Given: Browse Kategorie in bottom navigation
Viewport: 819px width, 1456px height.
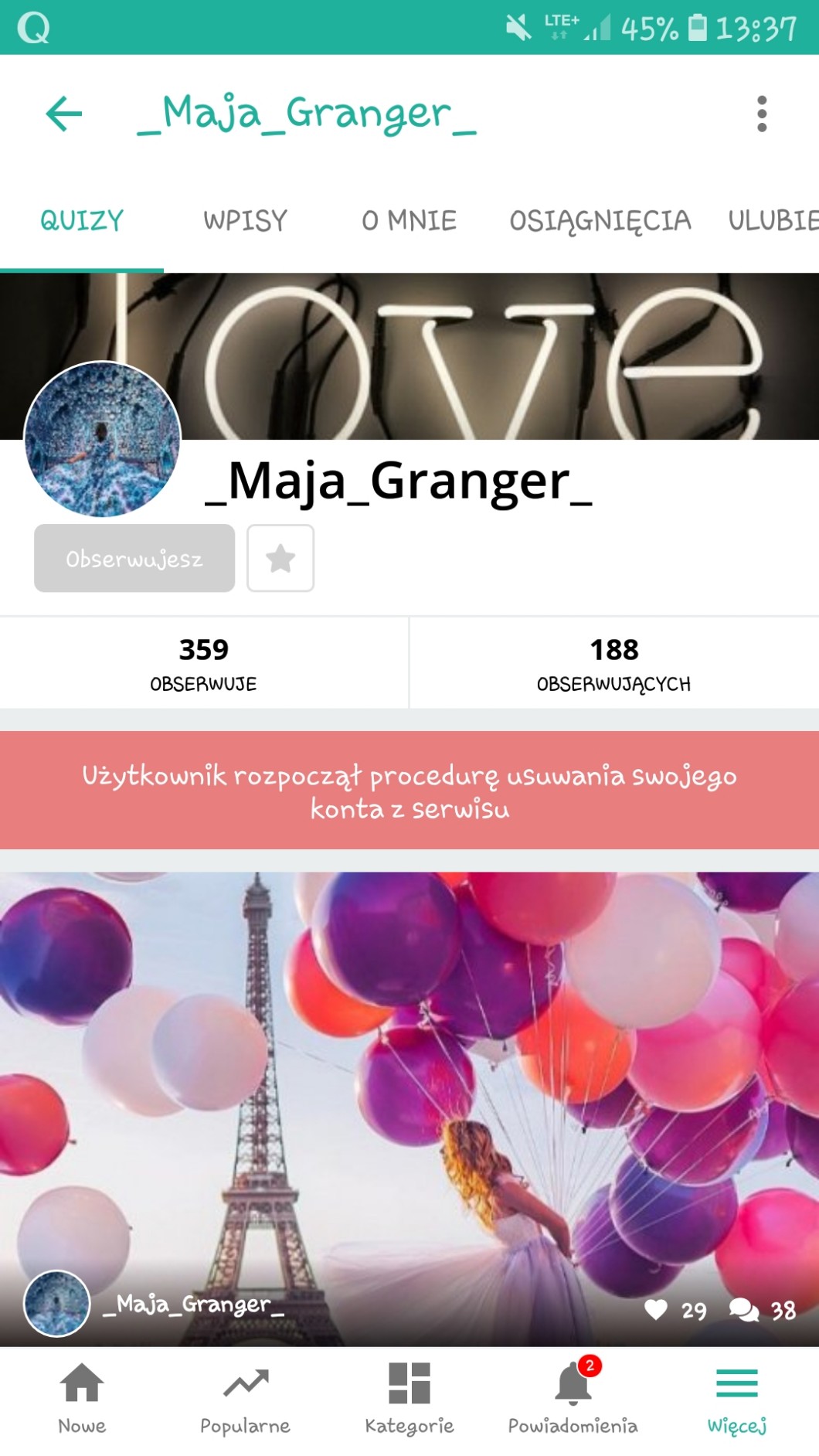Looking at the screenshot, I should (x=409, y=1399).
